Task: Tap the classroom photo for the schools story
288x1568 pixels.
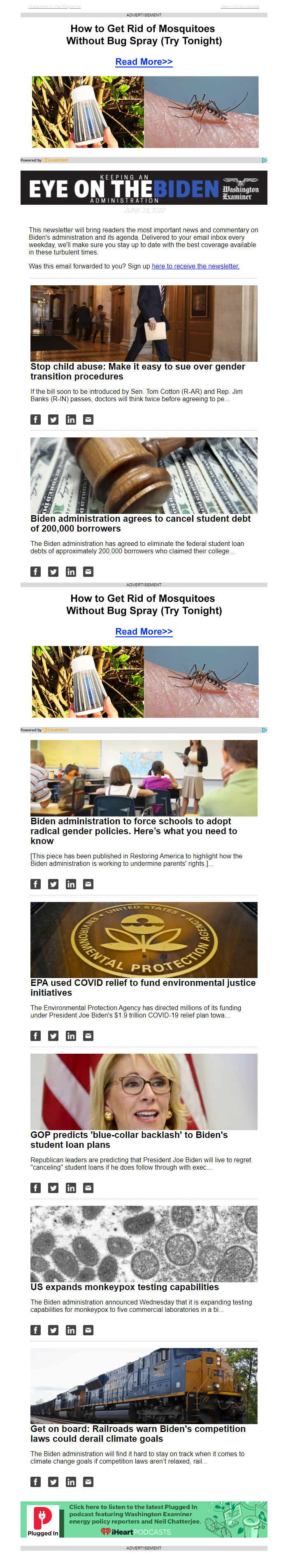Action: (x=144, y=778)
